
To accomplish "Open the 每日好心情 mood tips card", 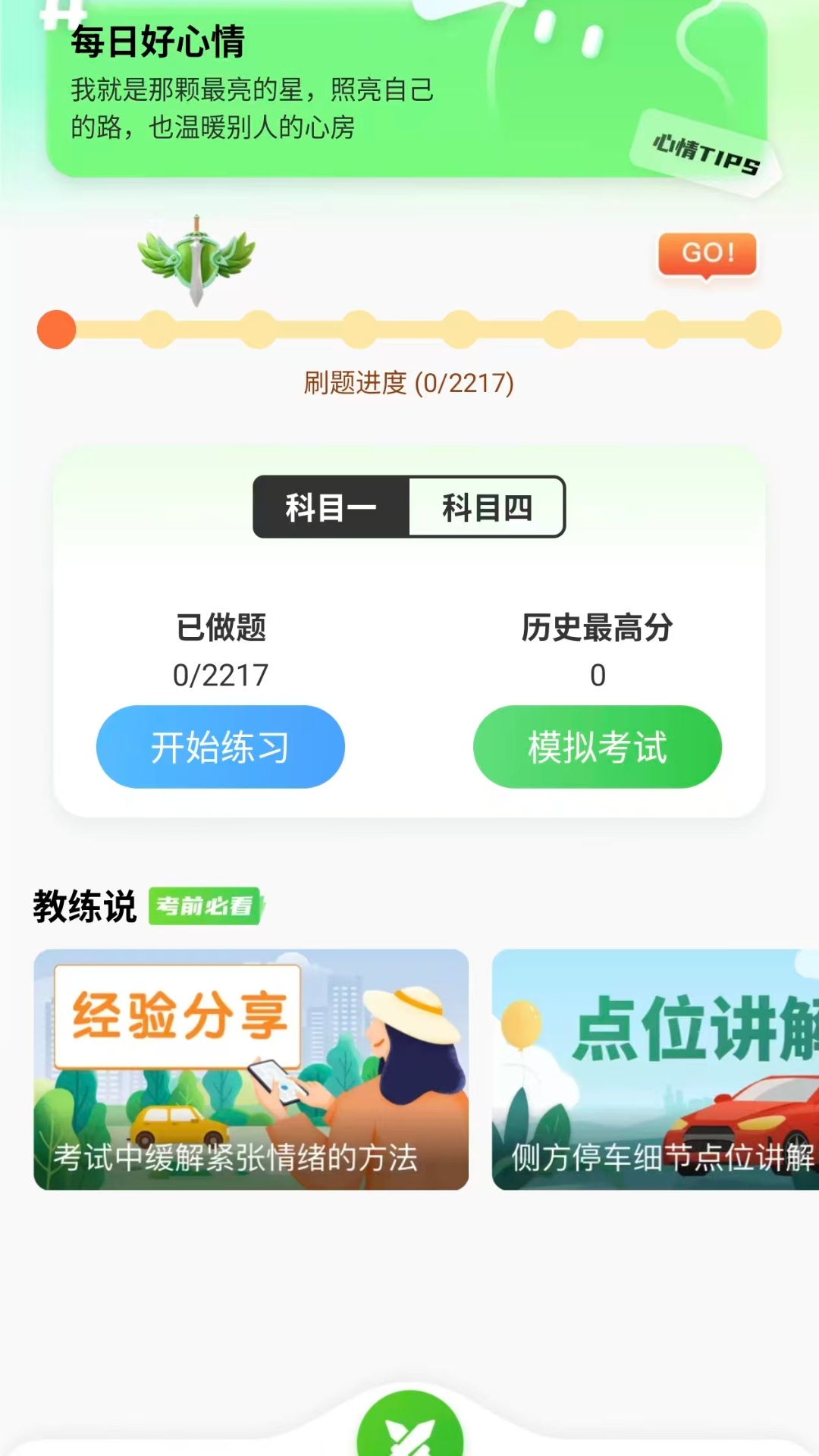I will click(x=406, y=91).
